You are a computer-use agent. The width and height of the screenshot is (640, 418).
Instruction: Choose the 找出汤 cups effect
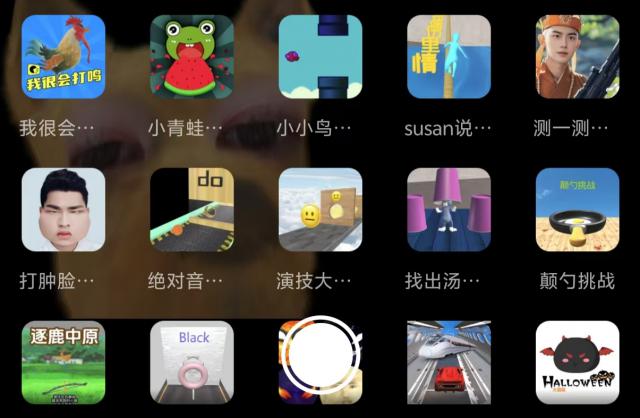point(448,210)
